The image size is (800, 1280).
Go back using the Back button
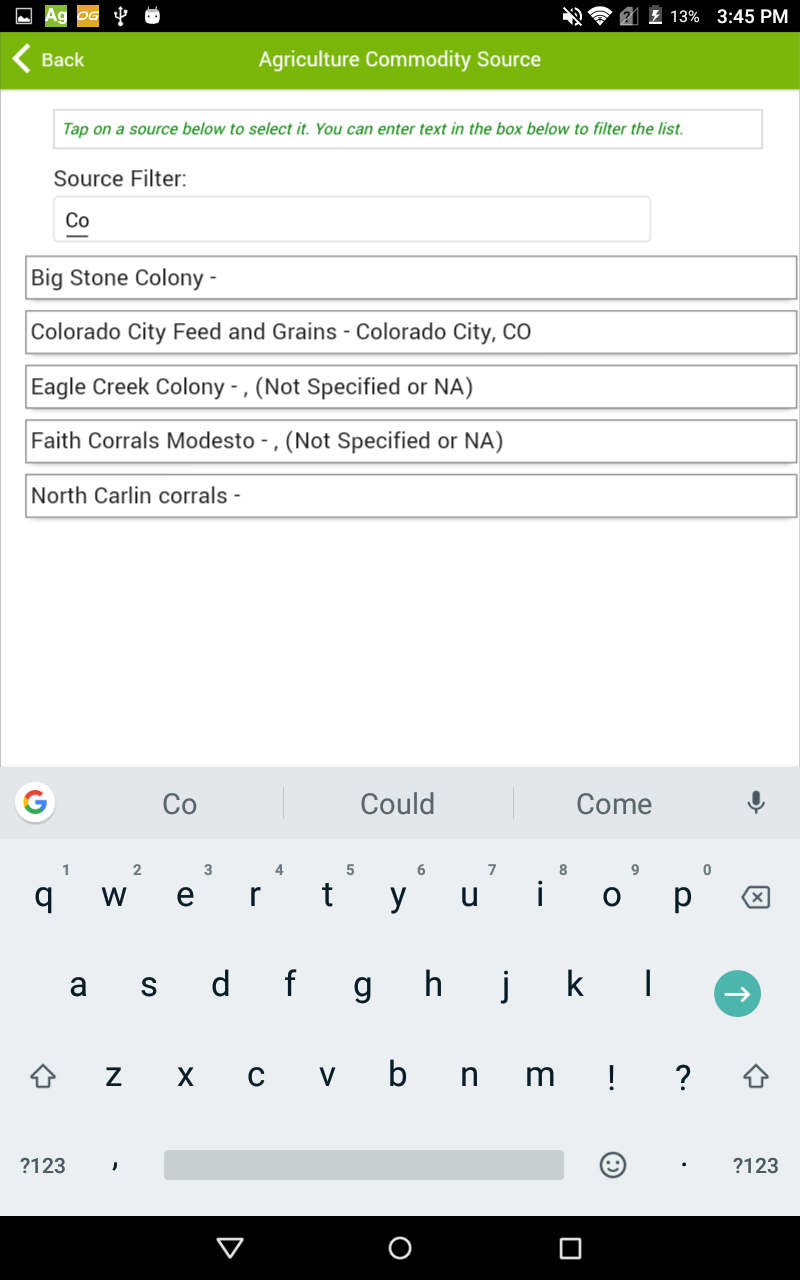[48, 60]
